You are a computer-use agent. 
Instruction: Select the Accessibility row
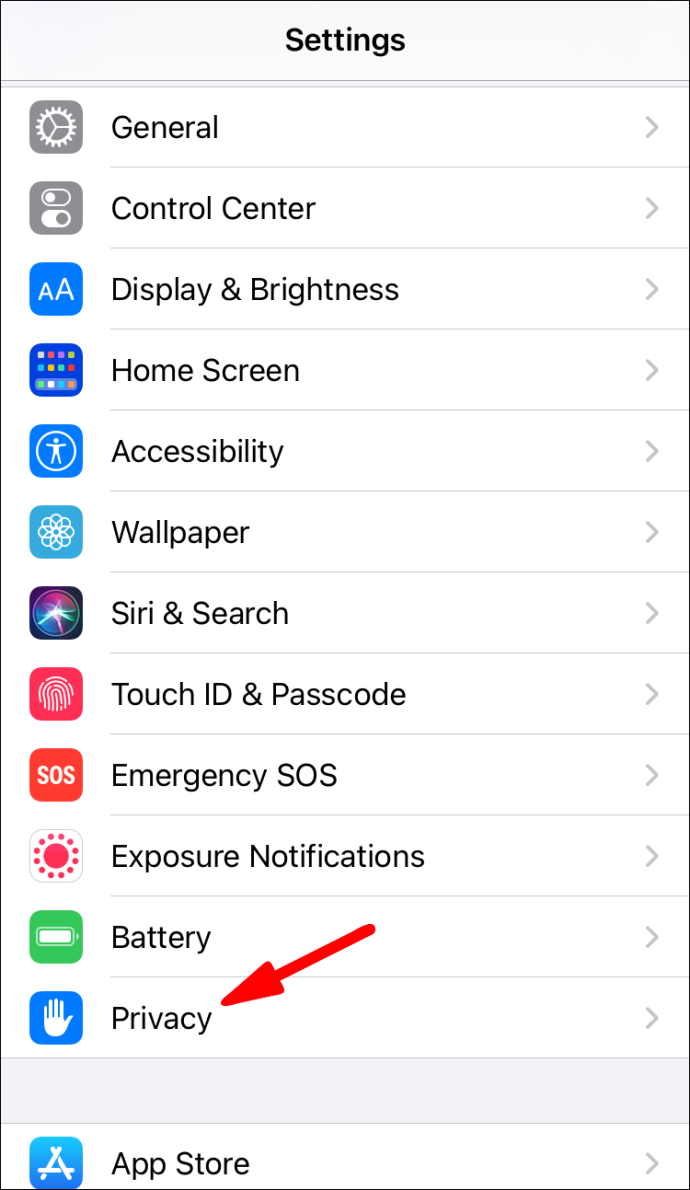coord(345,452)
